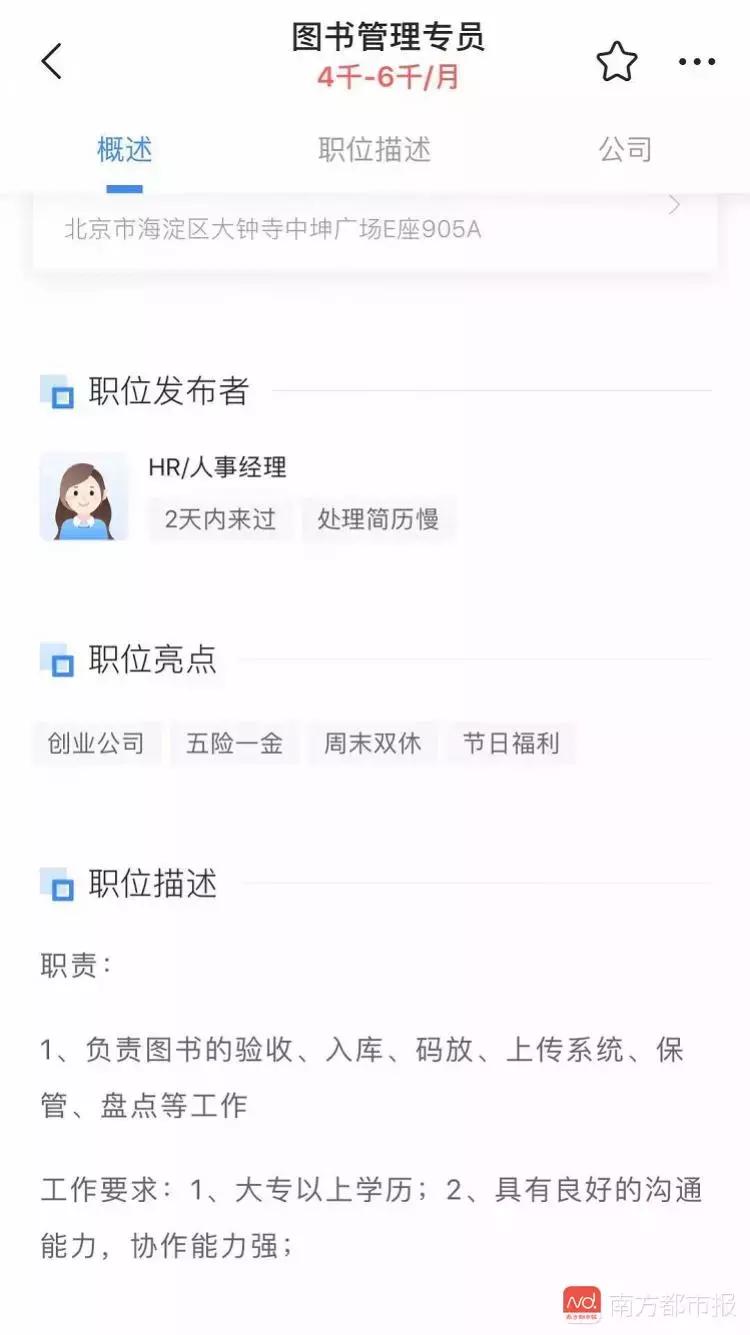Image resolution: width=750 pixels, height=1335 pixels.
Task: Tap the 处理简历慢 status label
Action: (x=381, y=520)
